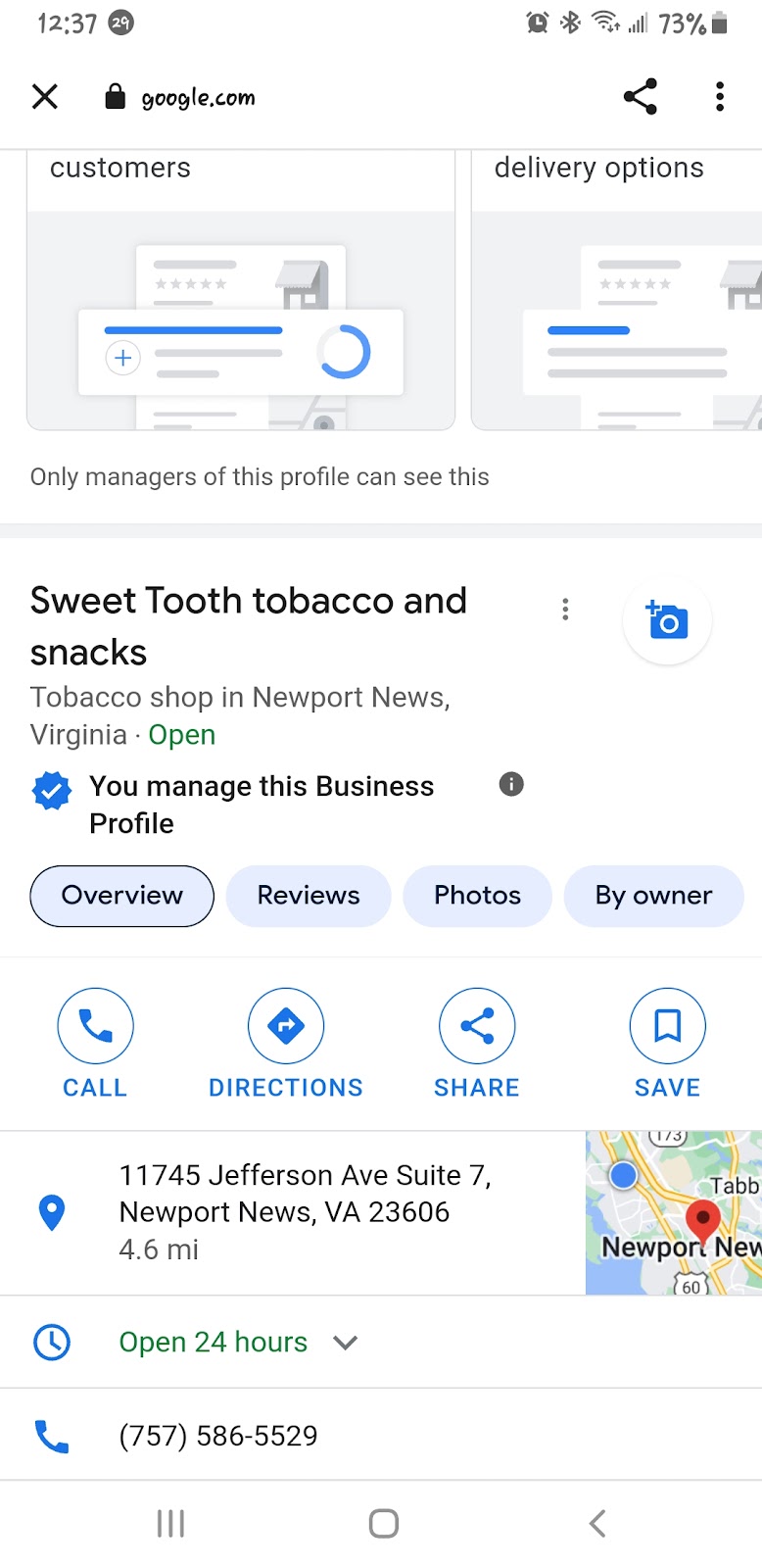Share the page from the top bar
Viewport: 762px width, 1568px height.
640,96
